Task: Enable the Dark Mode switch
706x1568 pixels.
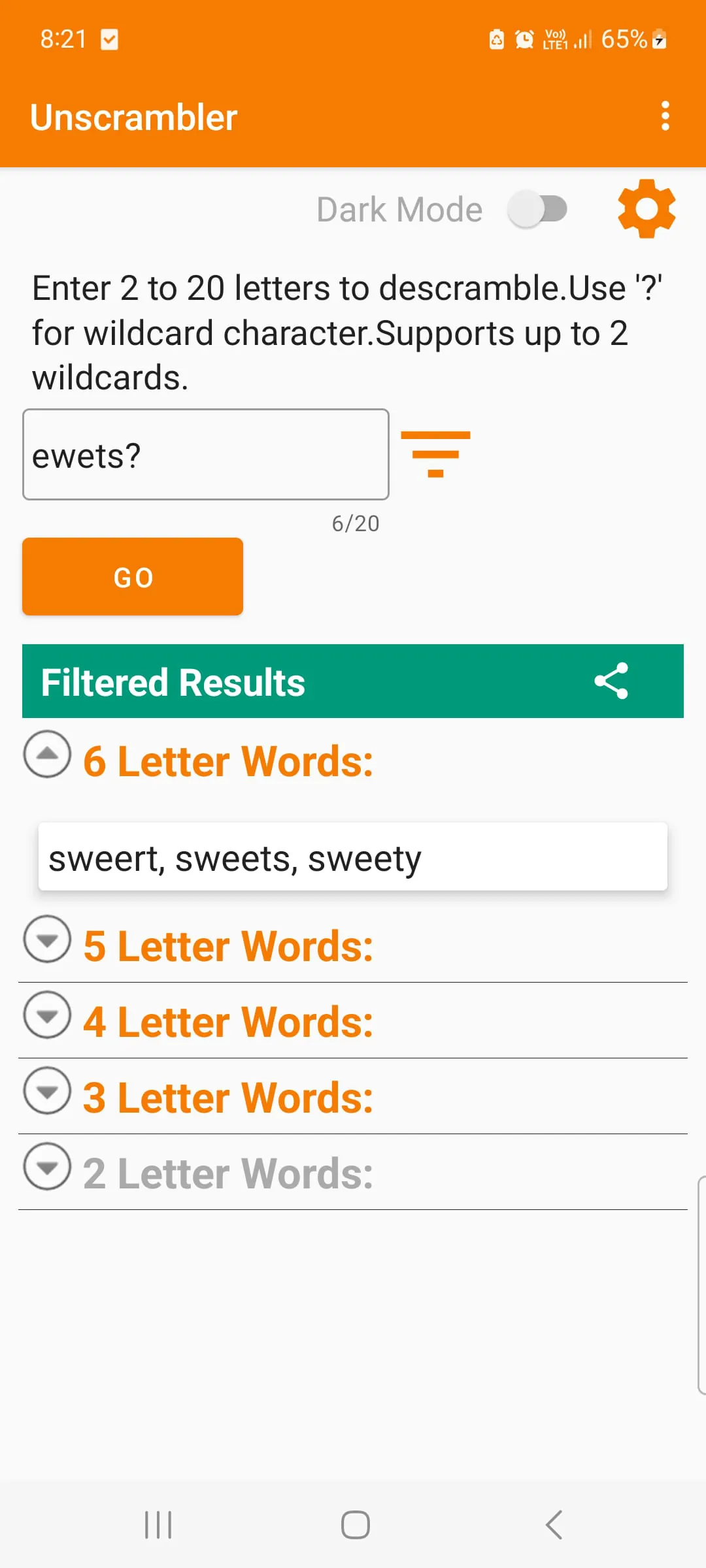Action: click(538, 210)
